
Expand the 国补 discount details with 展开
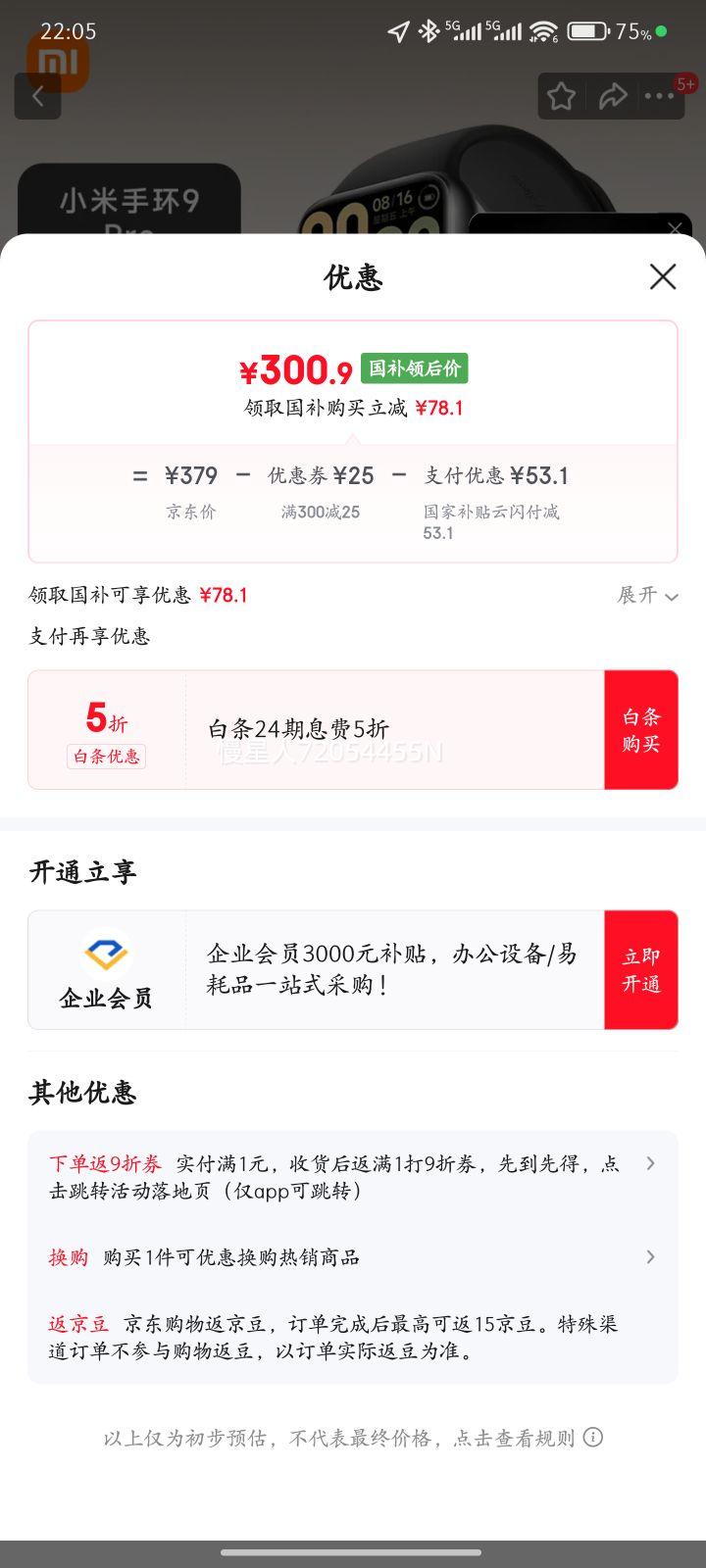pyautogui.click(x=647, y=595)
